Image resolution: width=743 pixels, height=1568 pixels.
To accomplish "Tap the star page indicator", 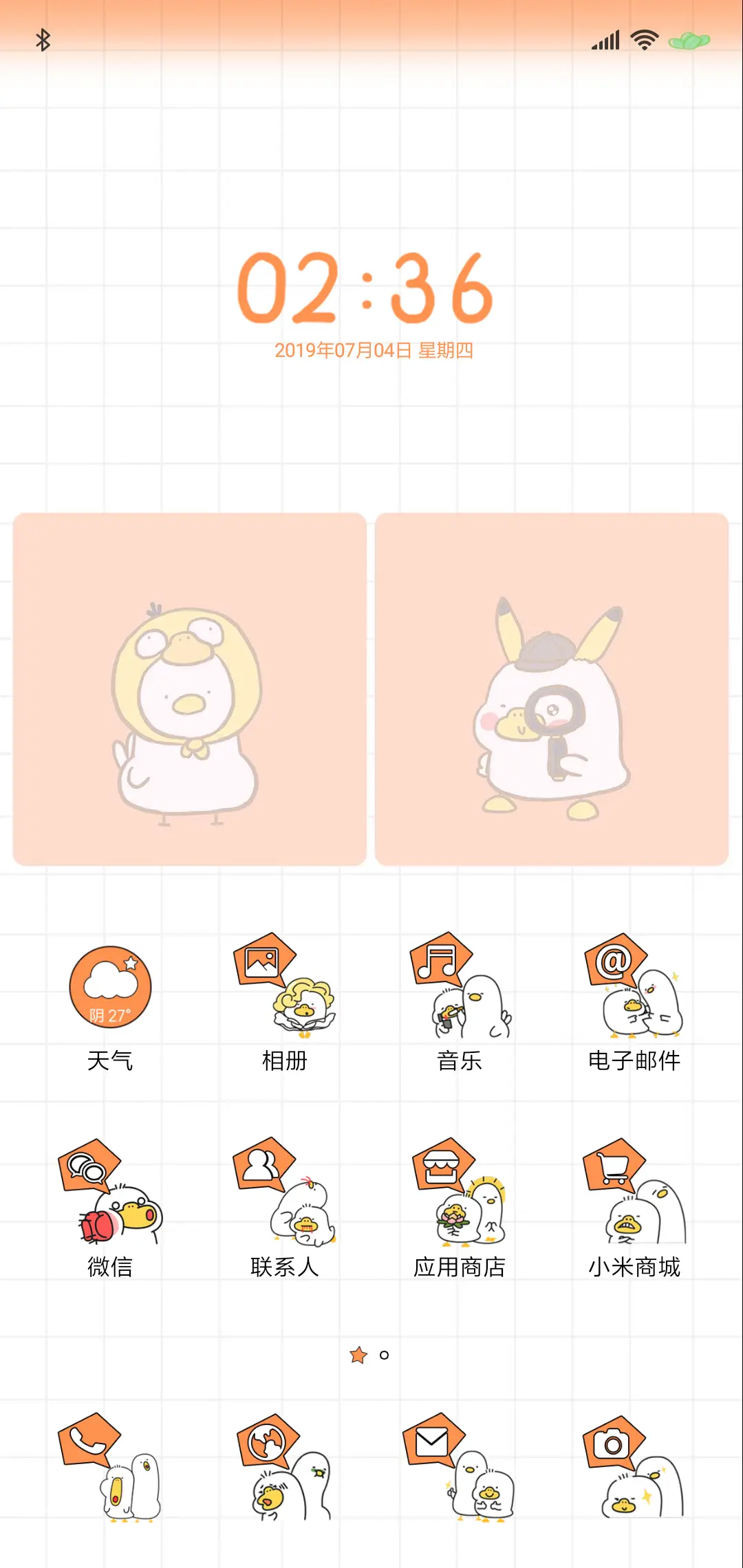I will (356, 1353).
